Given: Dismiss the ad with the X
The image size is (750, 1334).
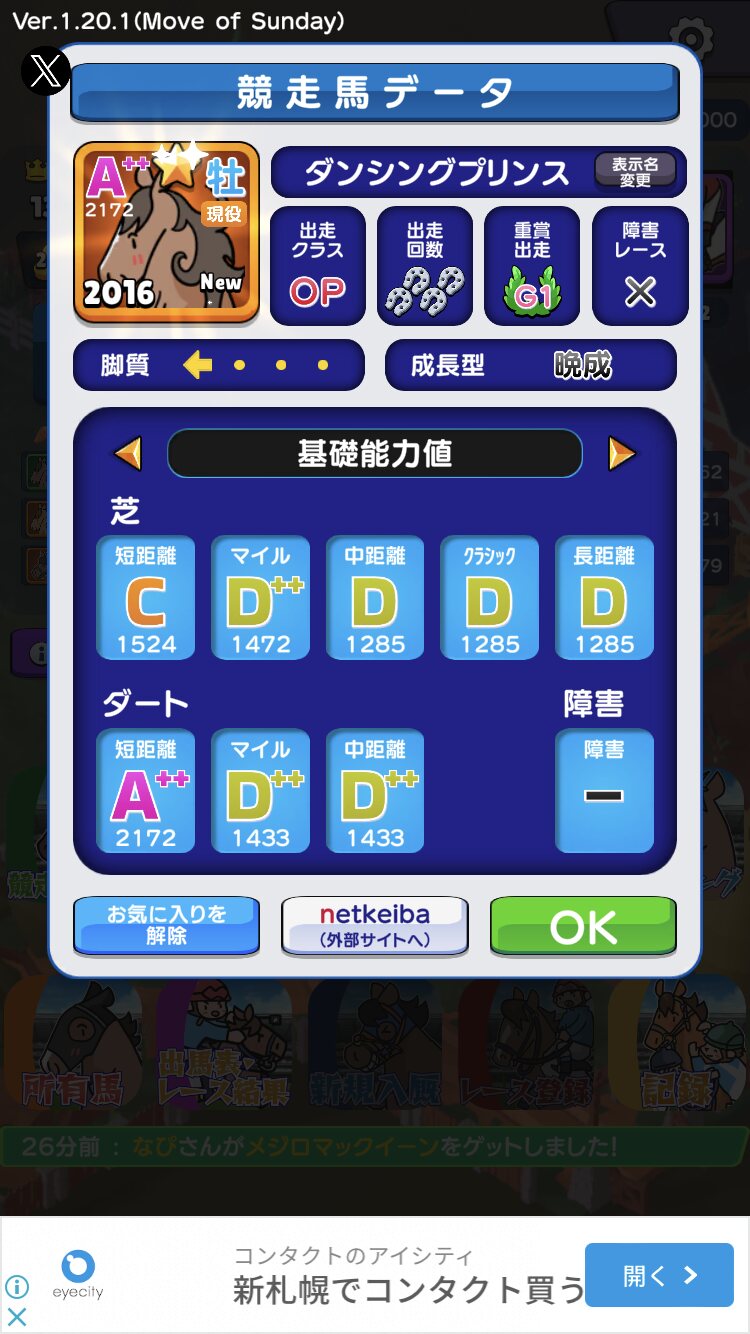Looking at the screenshot, I should (17, 1317).
